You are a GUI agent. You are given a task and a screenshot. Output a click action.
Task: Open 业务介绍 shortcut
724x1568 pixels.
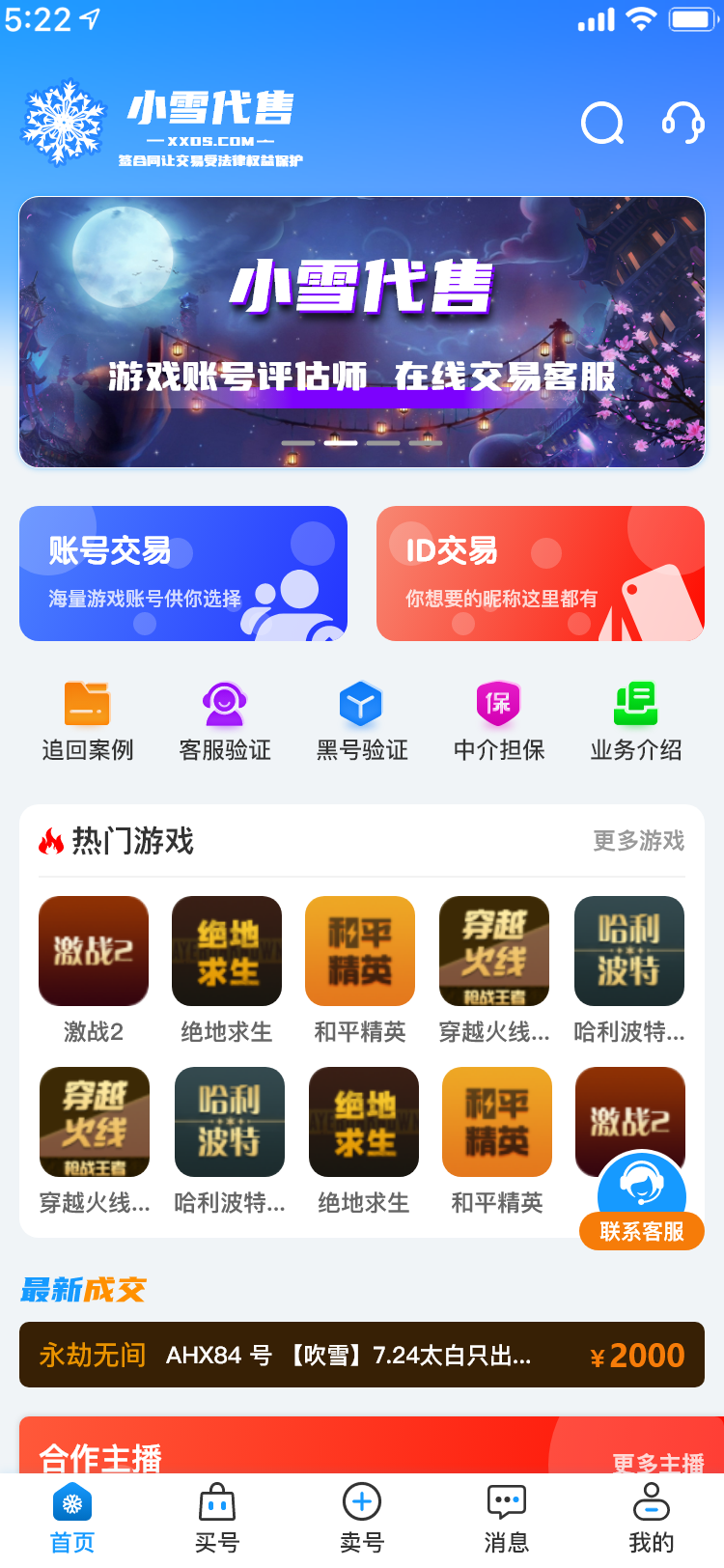tap(636, 720)
